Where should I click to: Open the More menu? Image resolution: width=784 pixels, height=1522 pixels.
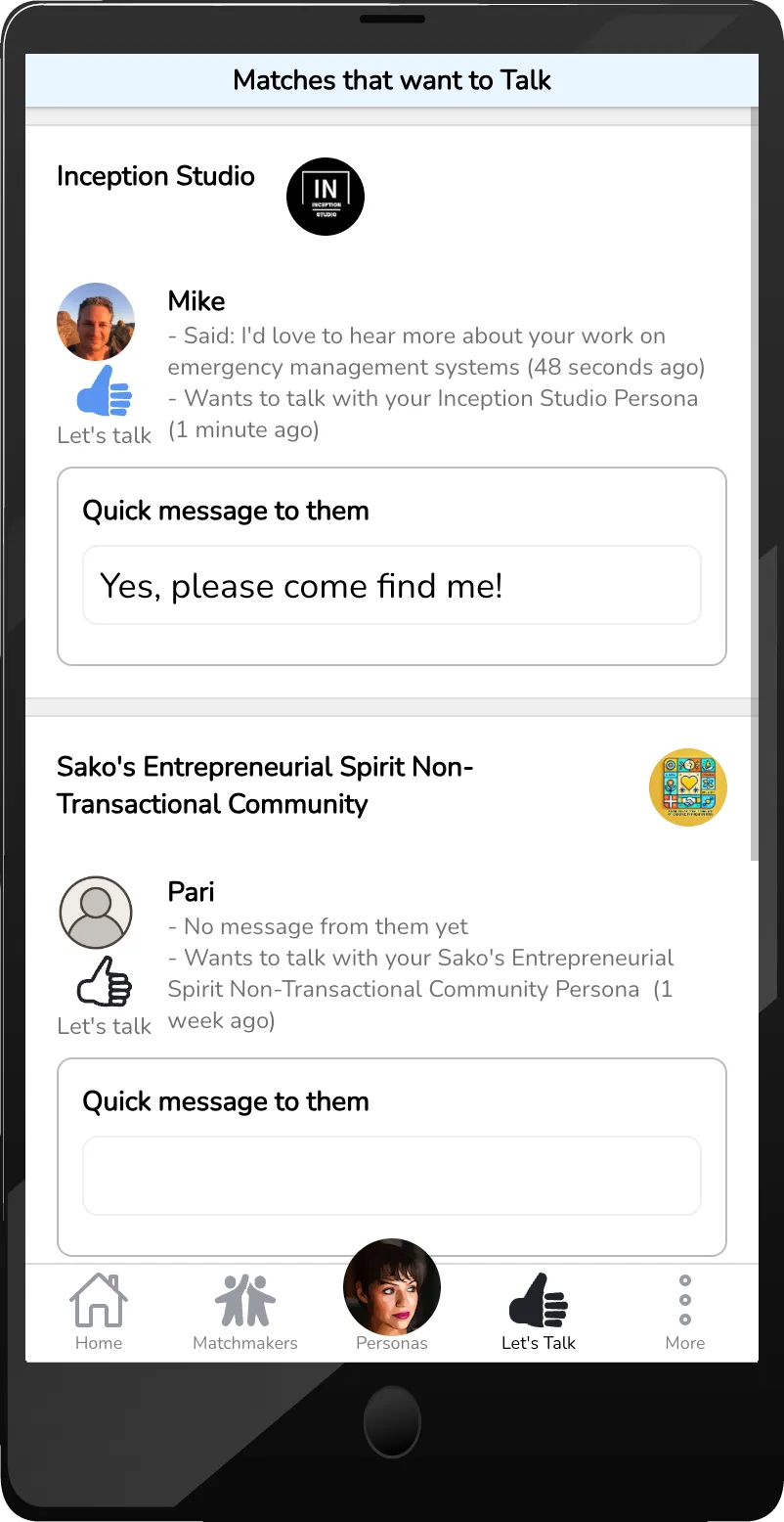[685, 1312]
